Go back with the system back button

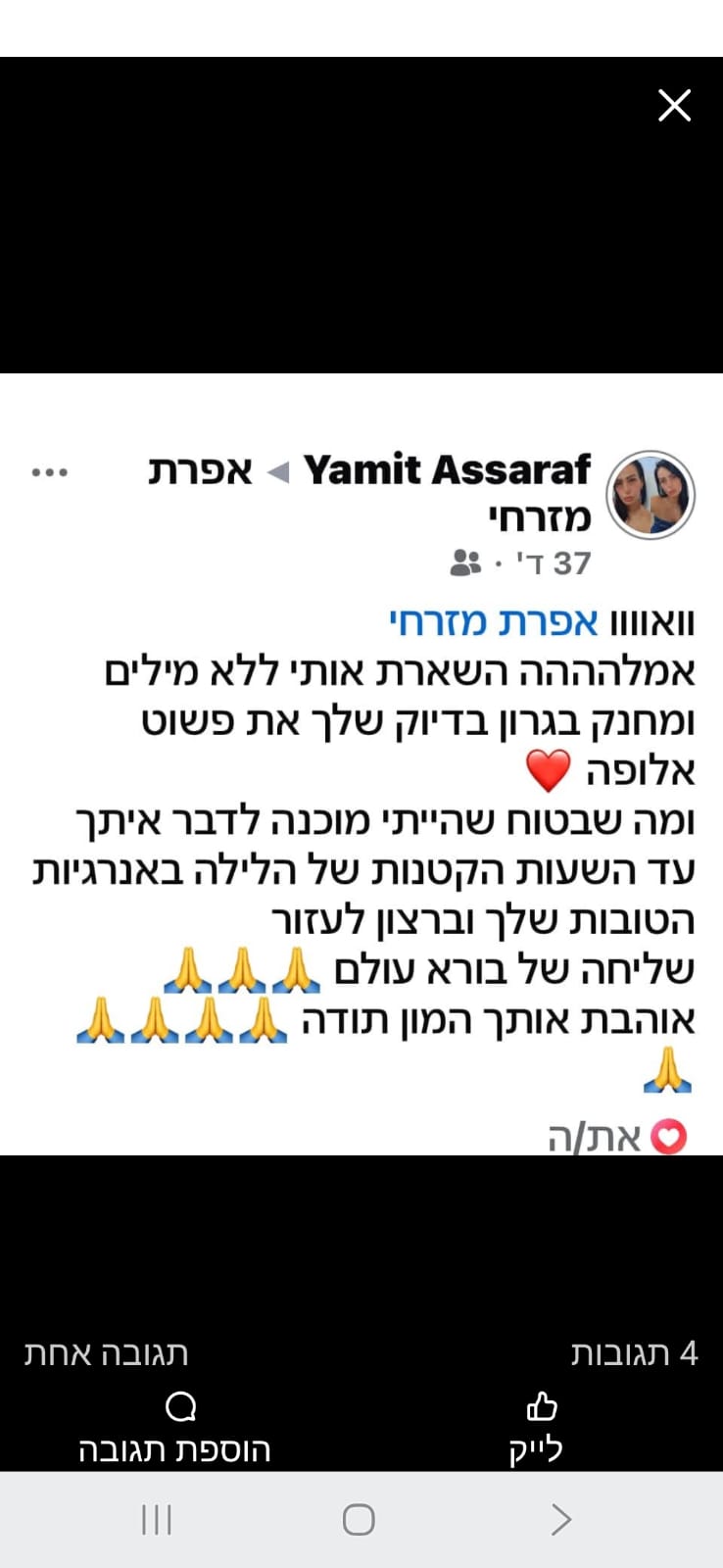click(x=560, y=1520)
